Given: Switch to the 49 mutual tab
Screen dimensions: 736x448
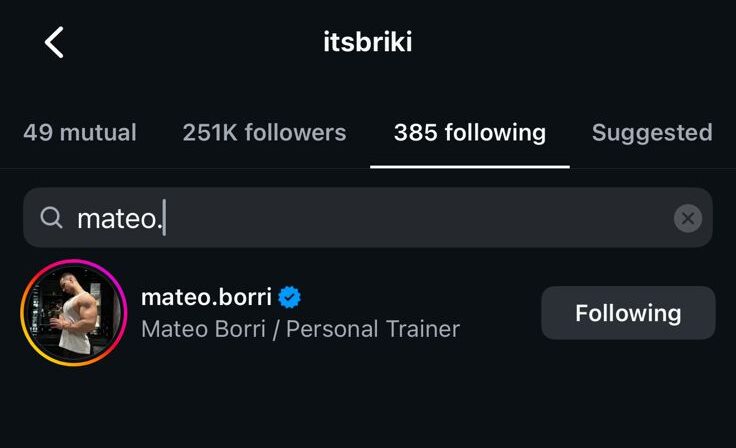Looking at the screenshot, I should tap(80, 132).
